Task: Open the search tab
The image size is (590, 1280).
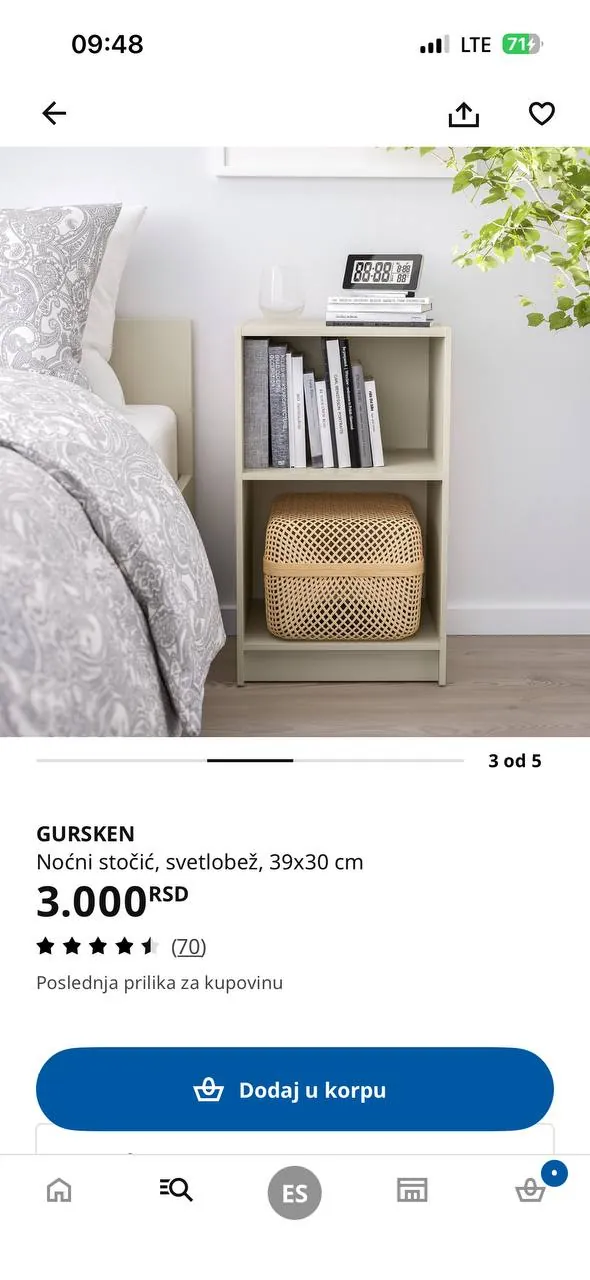Action: coord(176,1189)
